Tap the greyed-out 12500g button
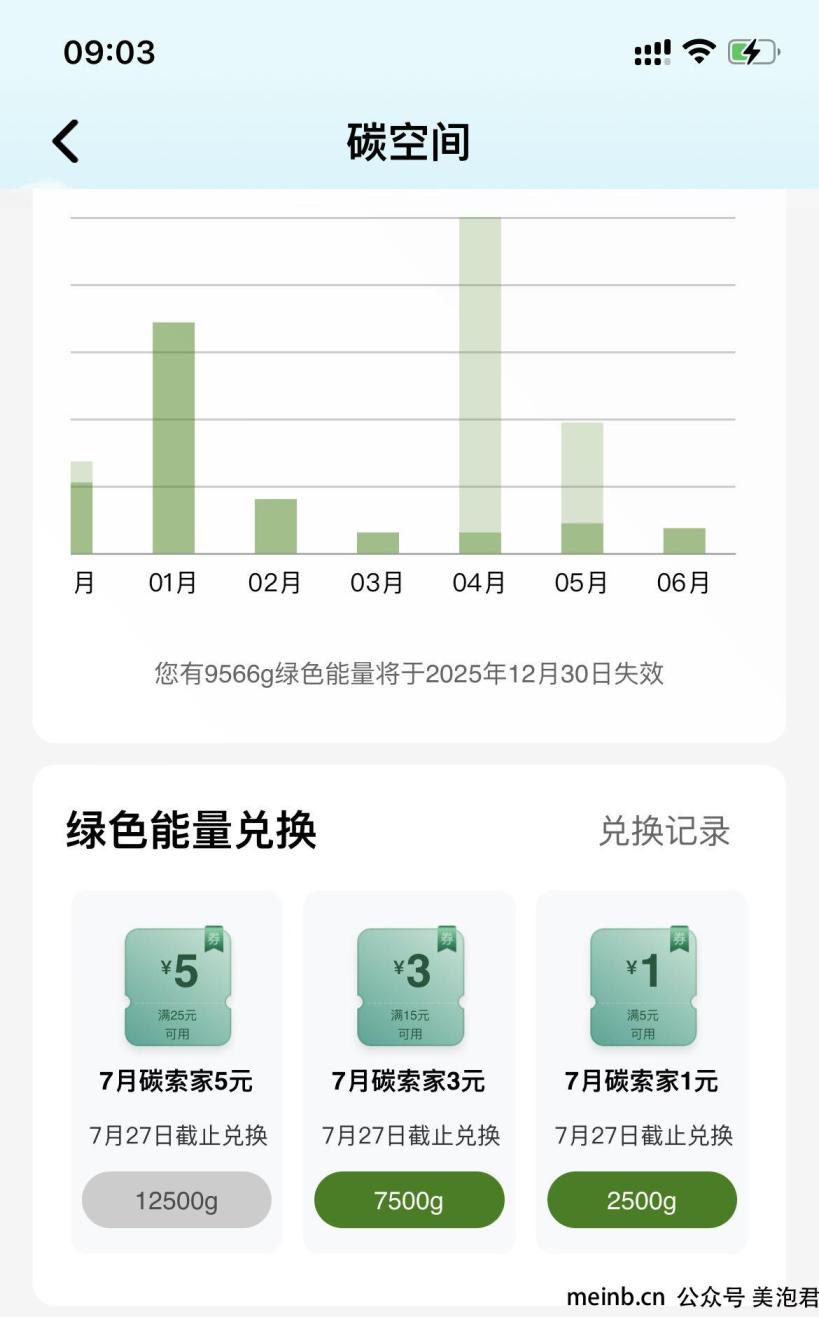Viewport: 819px width, 1317px height. [177, 1200]
